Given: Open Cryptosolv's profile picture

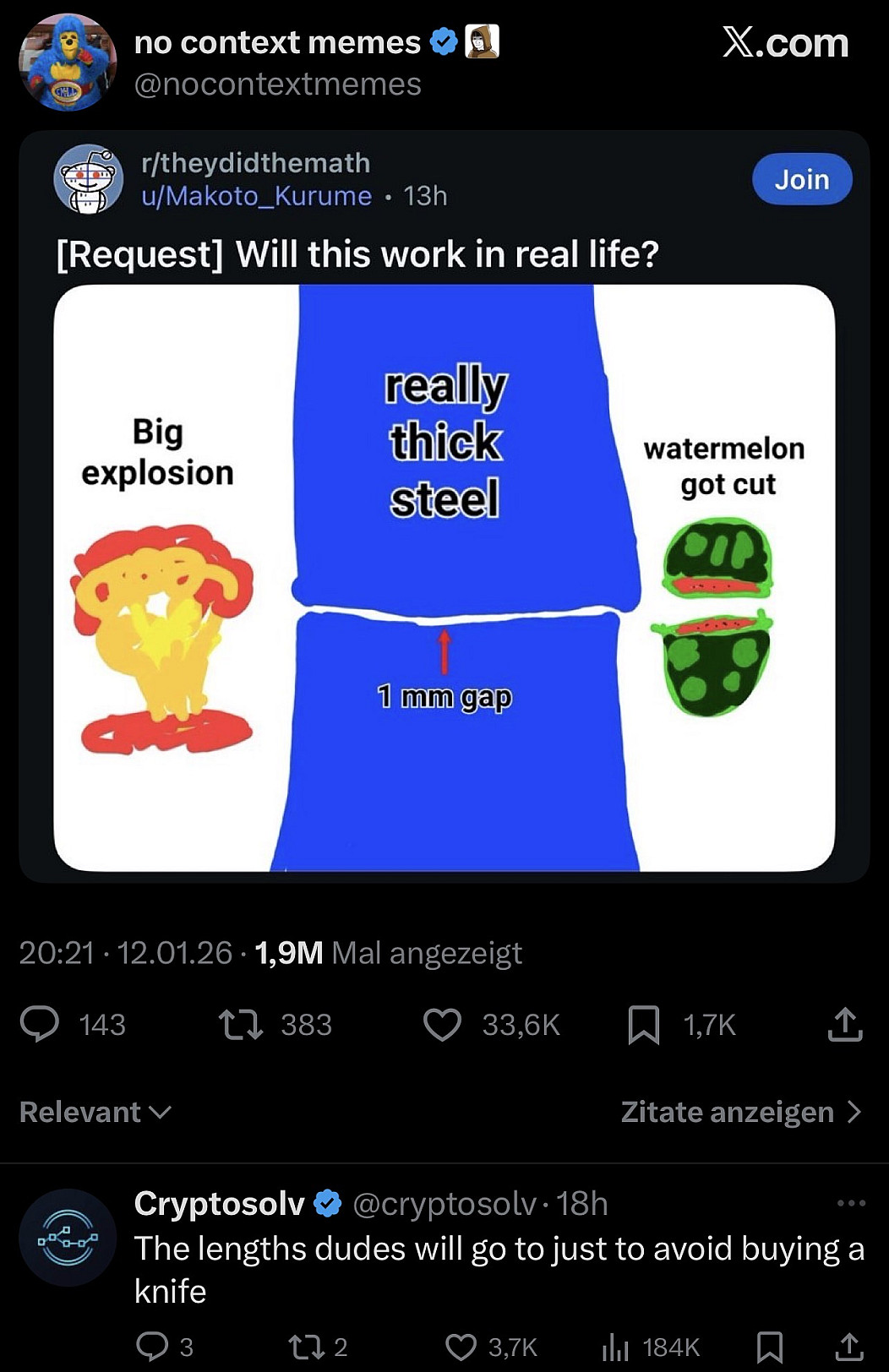Looking at the screenshot, I should click(x=68, y=1237).
